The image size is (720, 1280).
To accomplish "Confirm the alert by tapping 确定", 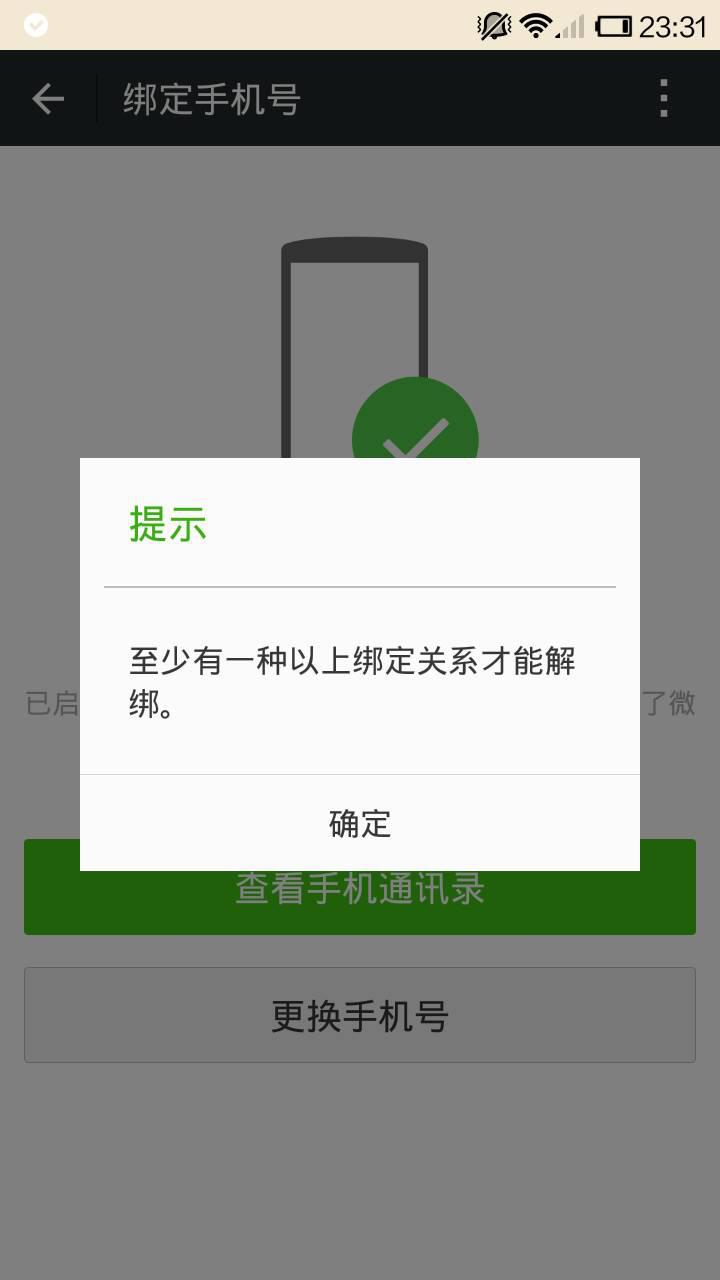I will (x=360, y=823).
